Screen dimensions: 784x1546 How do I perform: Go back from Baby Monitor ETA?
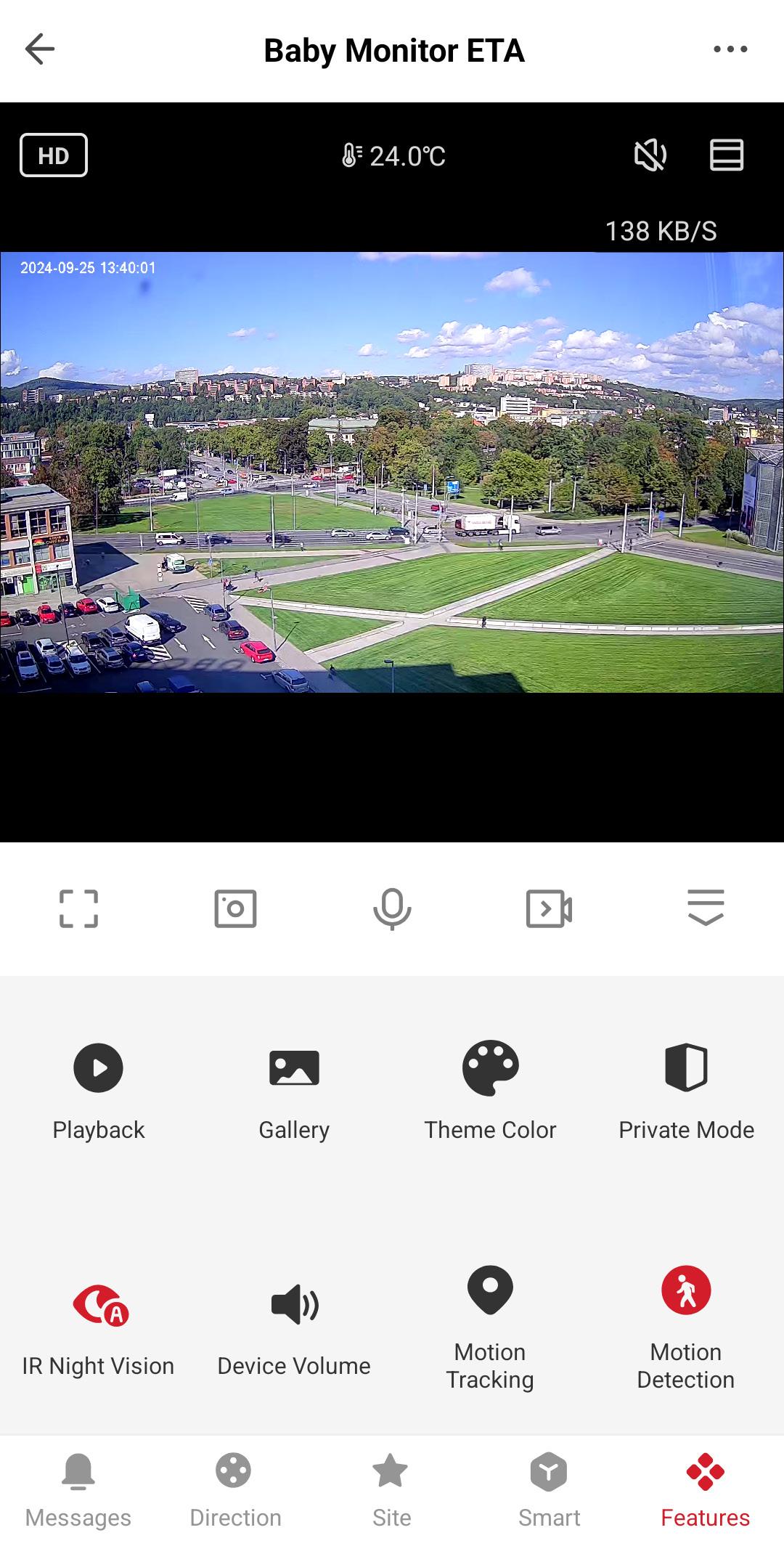[40, 49]
